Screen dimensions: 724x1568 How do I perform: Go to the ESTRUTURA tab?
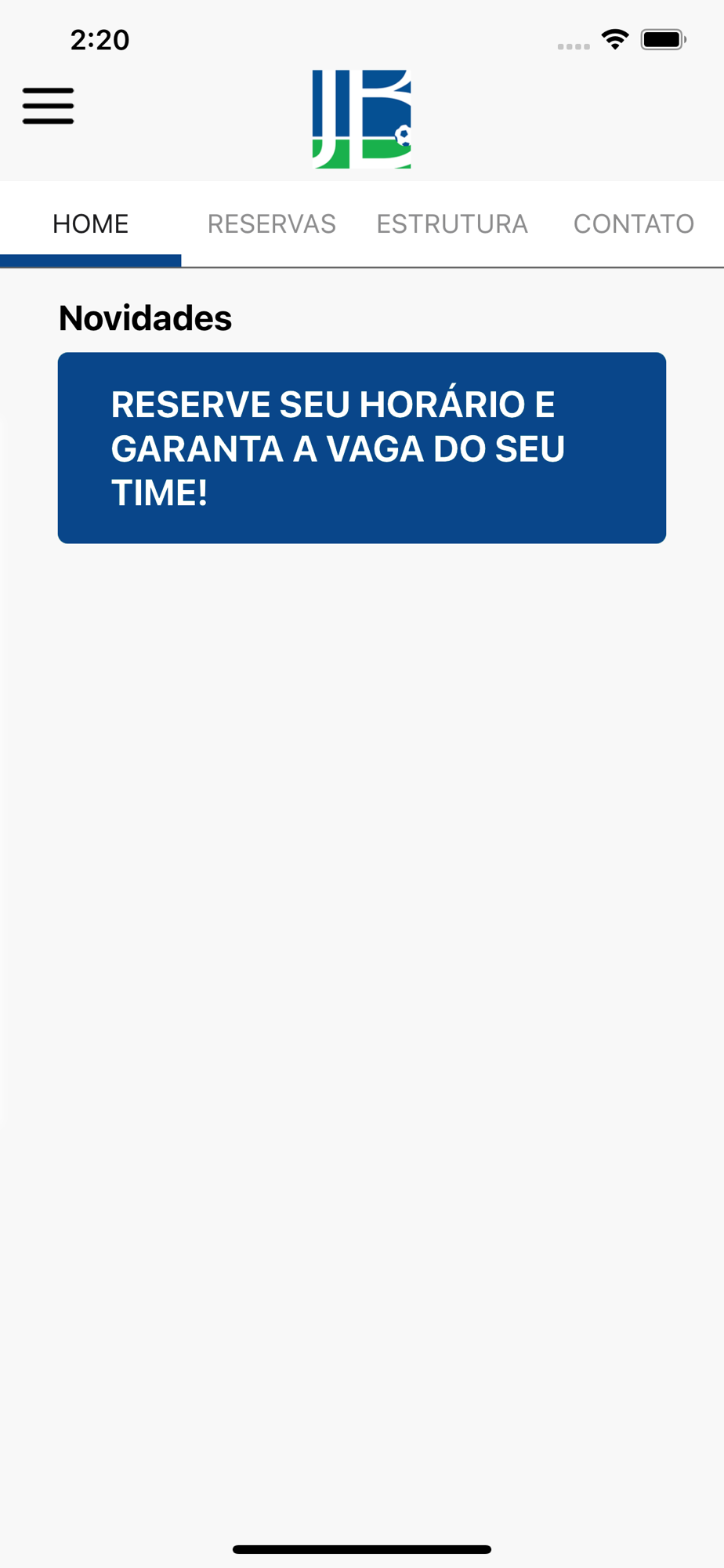[x=452, y=224]
